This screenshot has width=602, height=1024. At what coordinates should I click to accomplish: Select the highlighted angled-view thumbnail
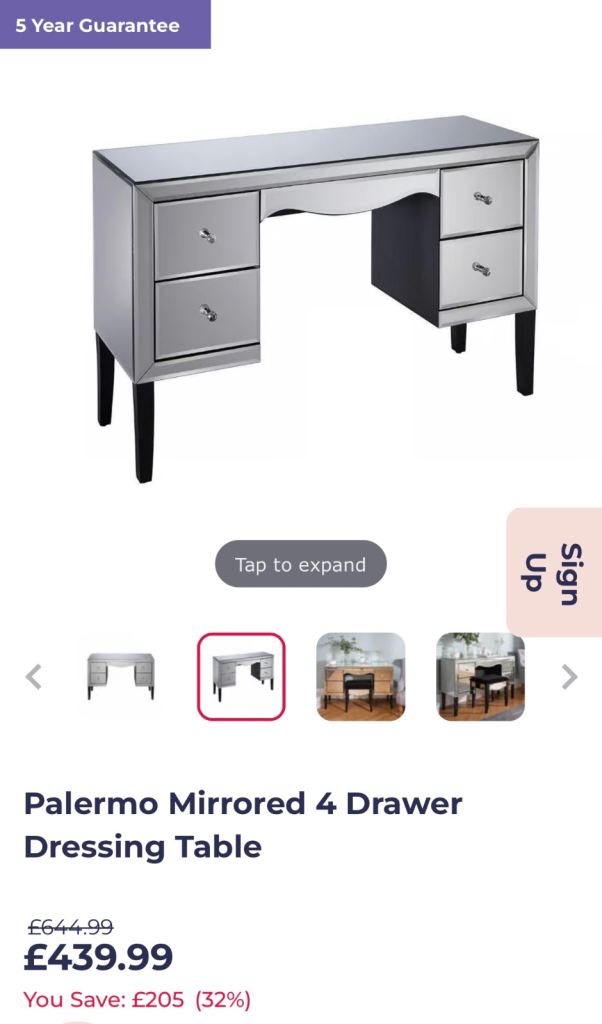[241, 677]
